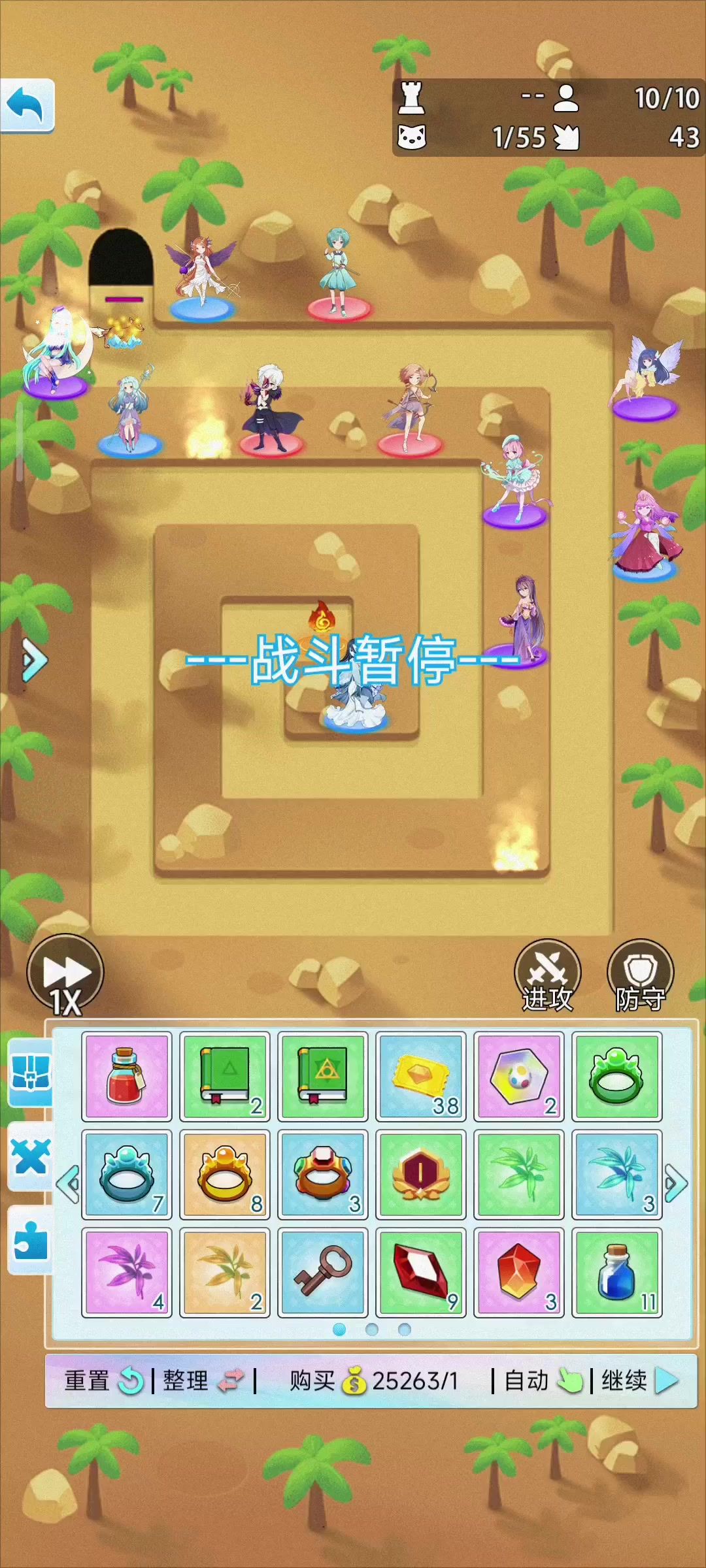
Task: Expand the side panel chevron
Action: 34,660
